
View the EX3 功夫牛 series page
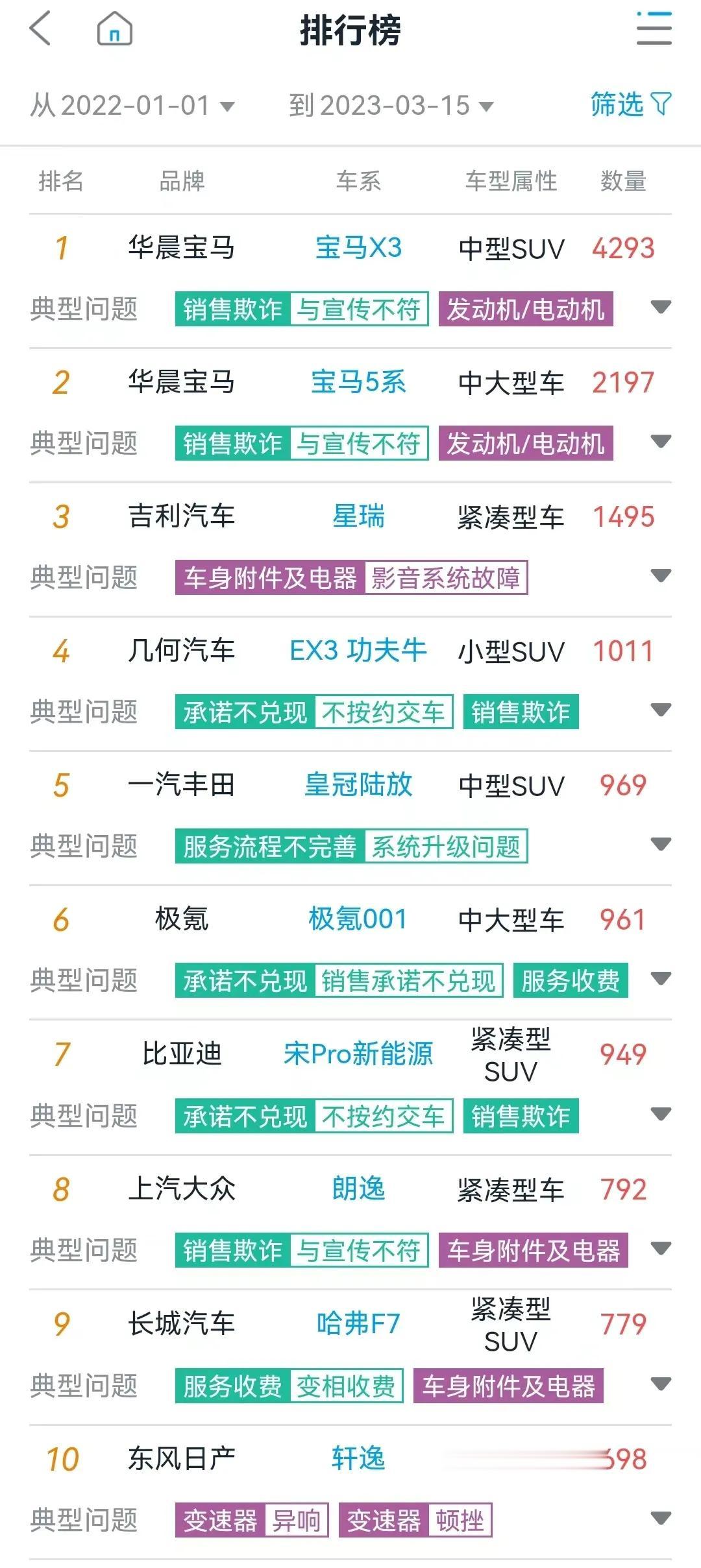[358, 651]
